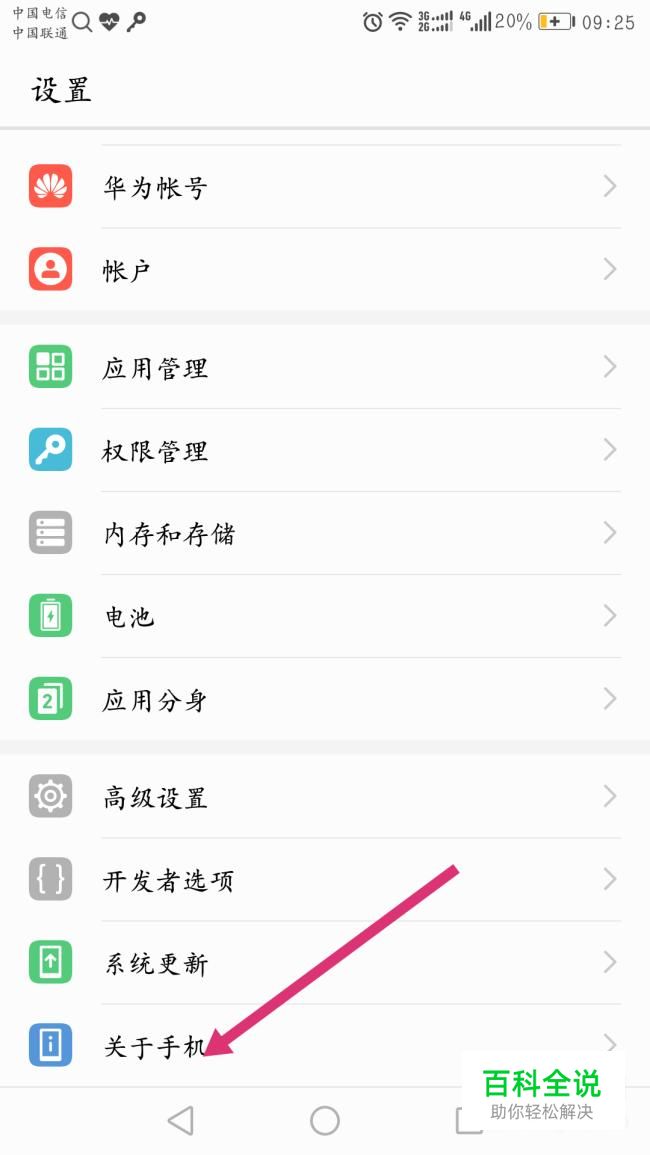This screenshot has width=650, height=1155.
Task: Open 华为帐号 settings
Action: point(325,187)
